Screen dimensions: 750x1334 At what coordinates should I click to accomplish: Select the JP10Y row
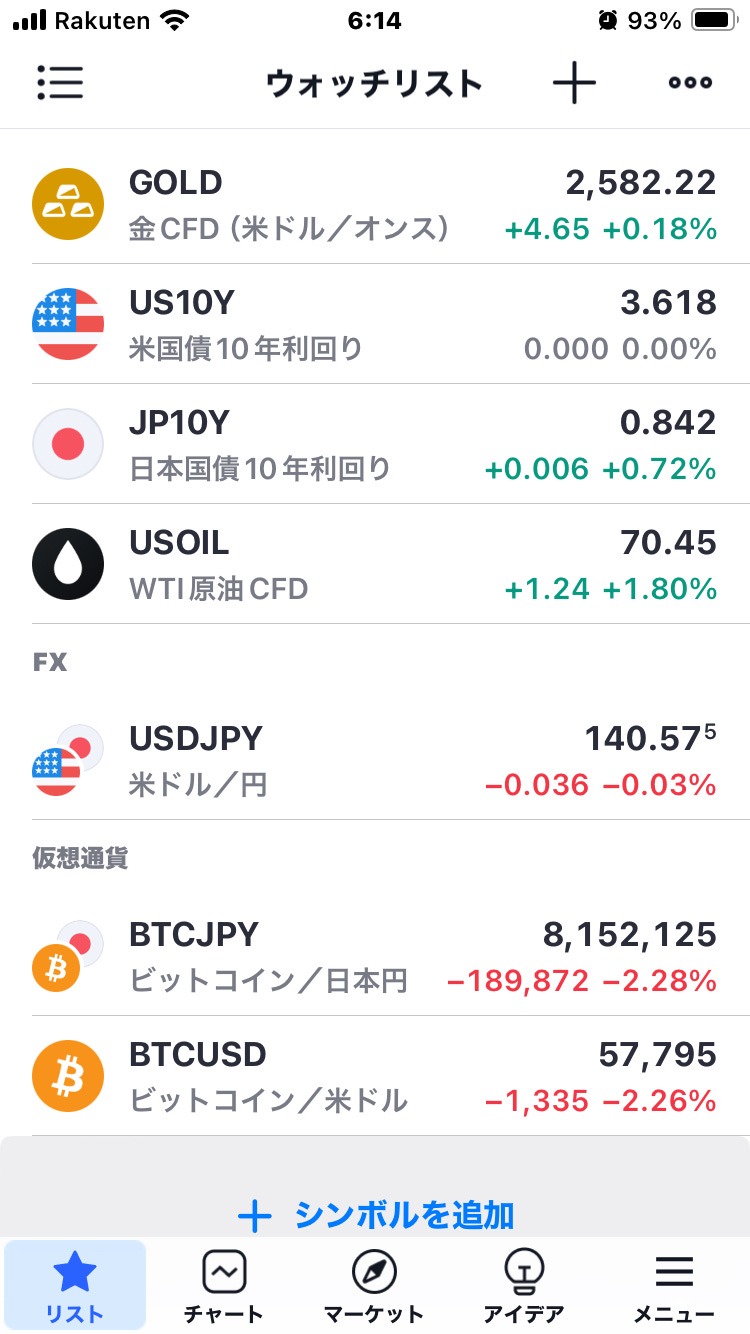[x=375, y=444]
